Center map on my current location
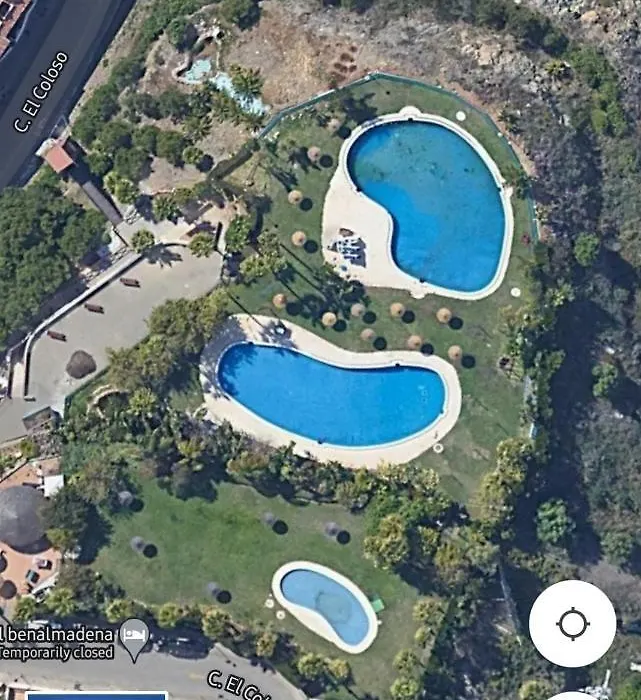This screenshot has height=700, width=641. pos(572,624)
